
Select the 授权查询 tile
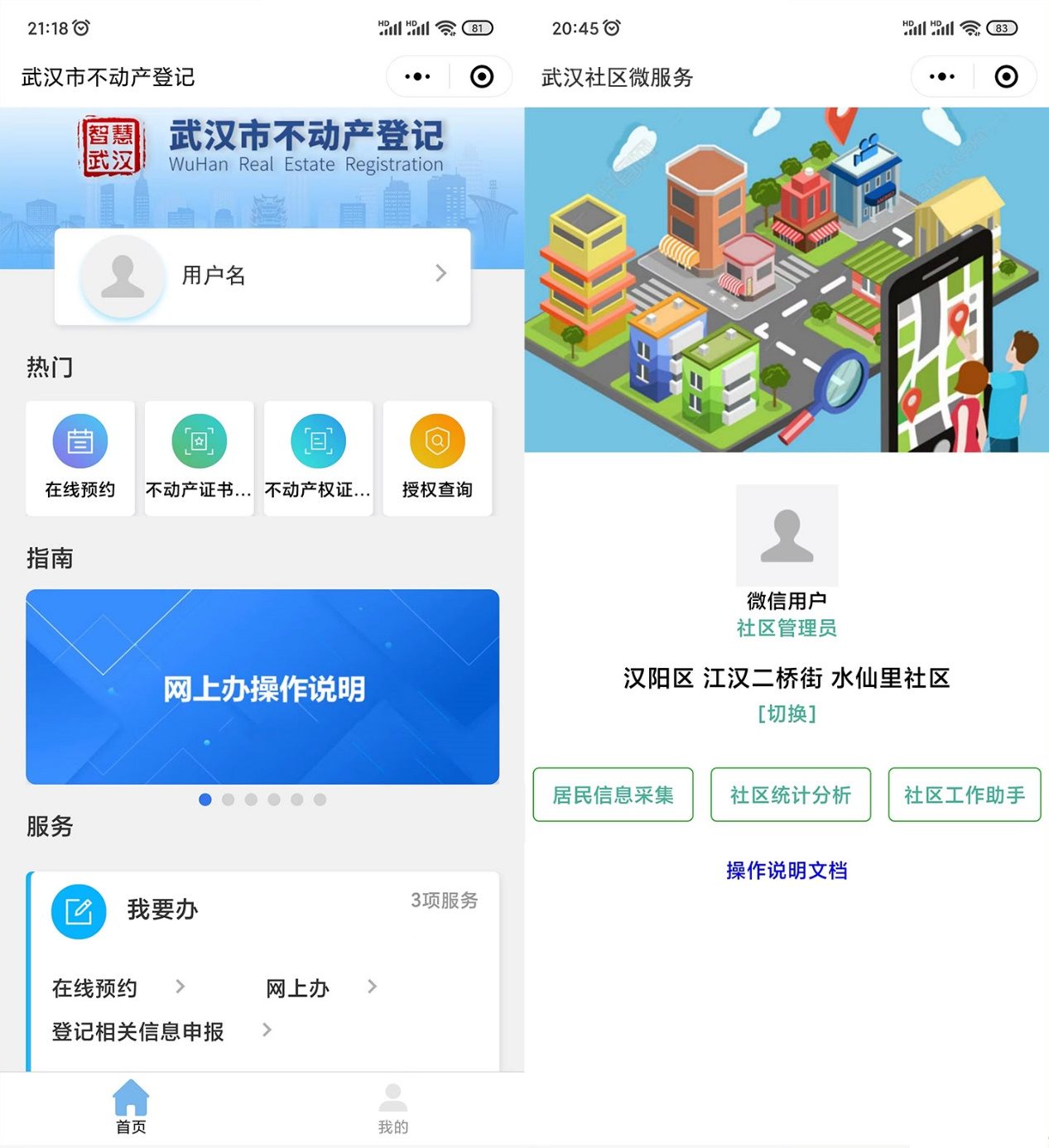[437, 459]
